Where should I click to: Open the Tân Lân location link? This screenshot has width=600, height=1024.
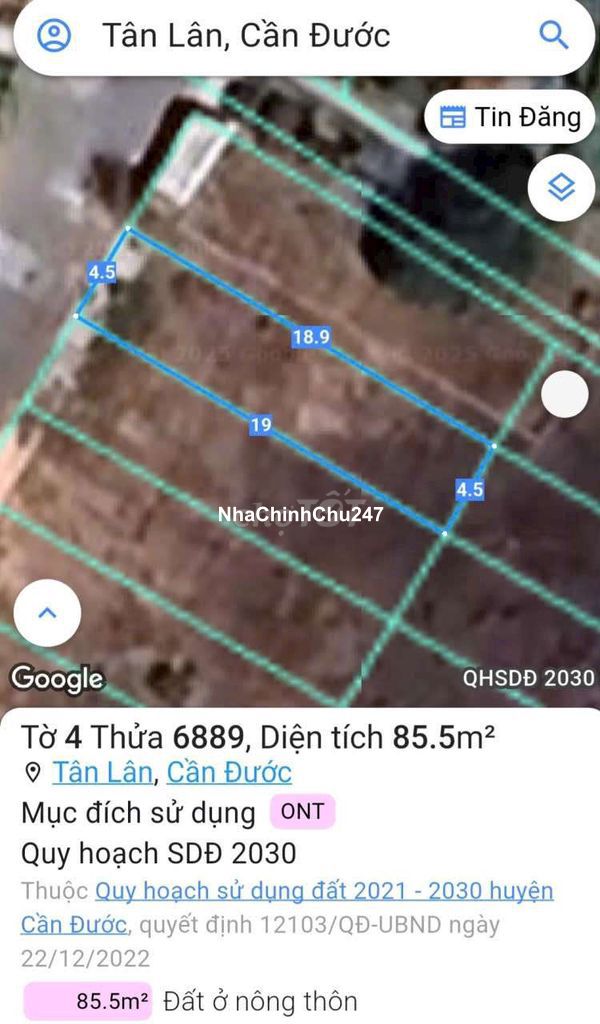pos(103,772)
